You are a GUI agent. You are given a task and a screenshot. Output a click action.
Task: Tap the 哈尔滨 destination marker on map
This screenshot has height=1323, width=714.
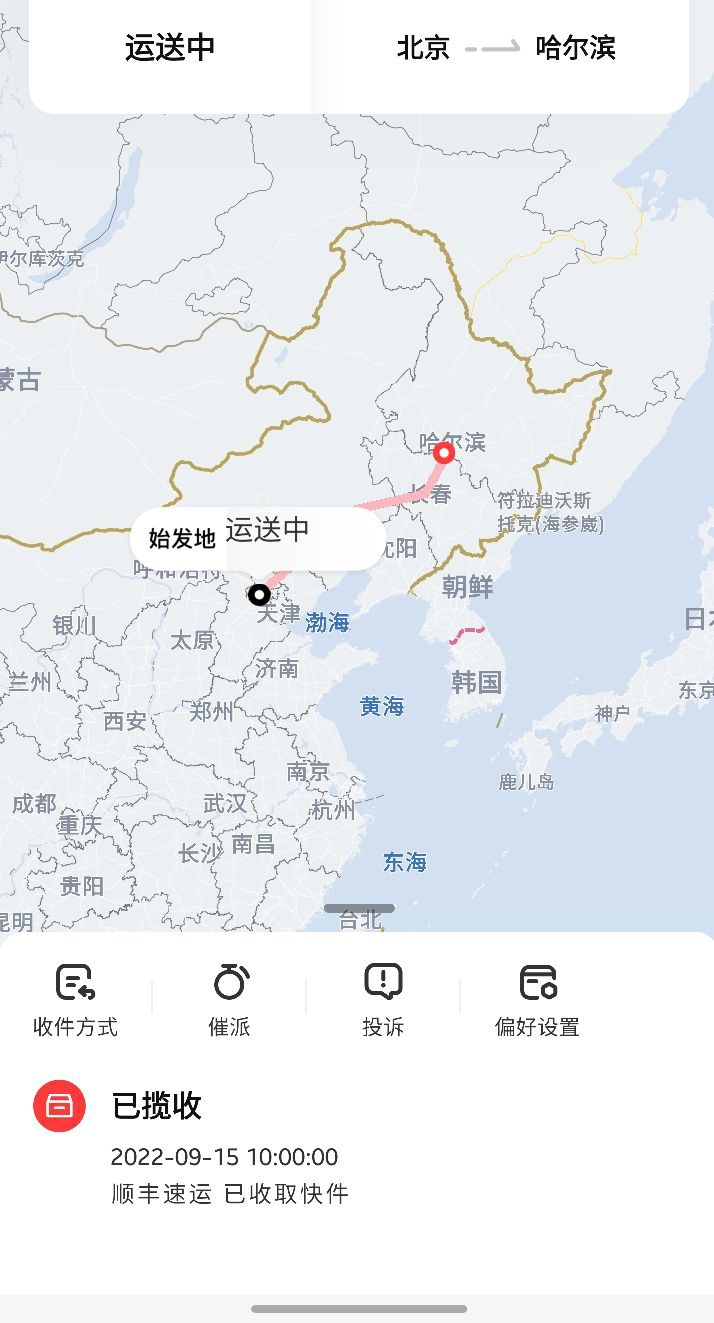tap(445, 454)
